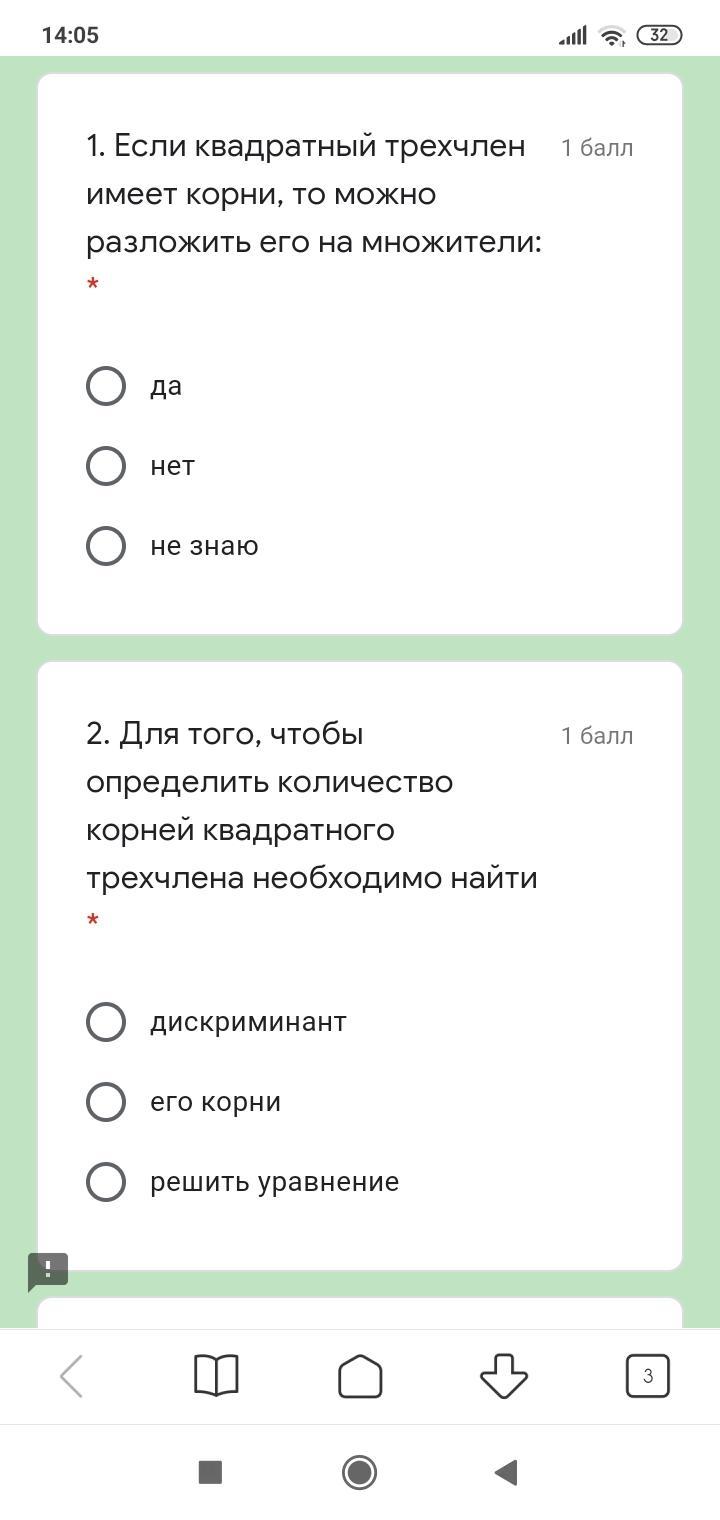720x1520 pixels.
Task: Go to the browser home page
Action: click(360, 1377)
